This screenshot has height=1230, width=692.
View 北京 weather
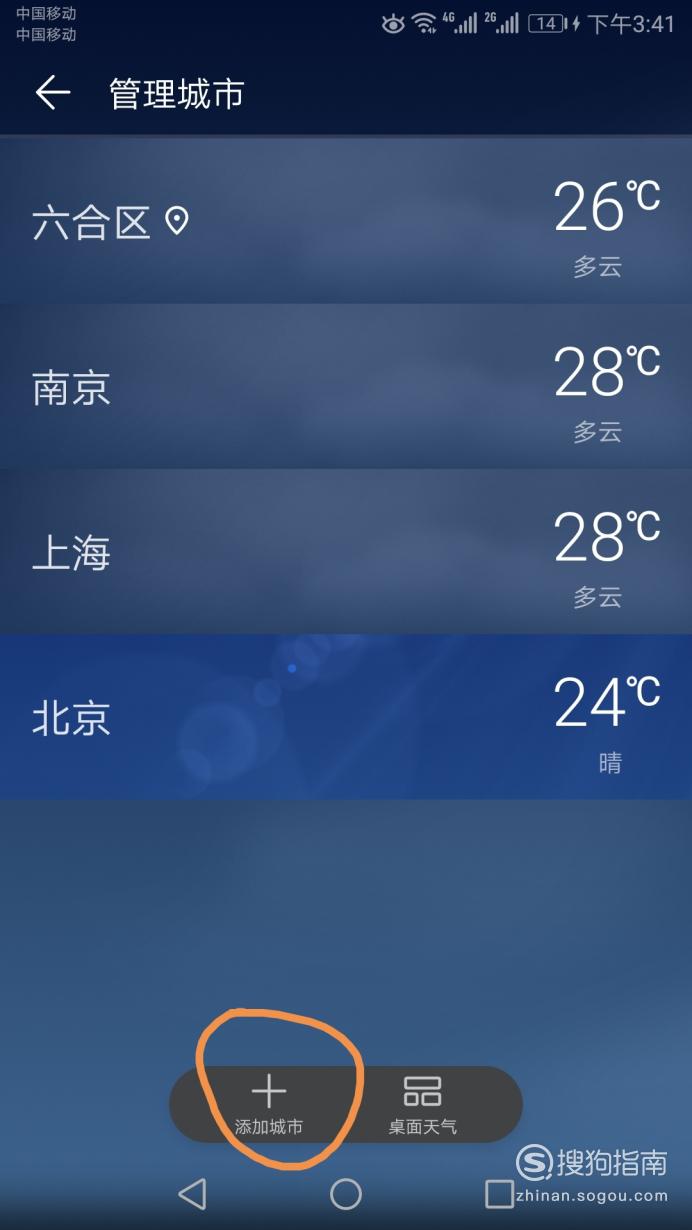click(346, 716)
